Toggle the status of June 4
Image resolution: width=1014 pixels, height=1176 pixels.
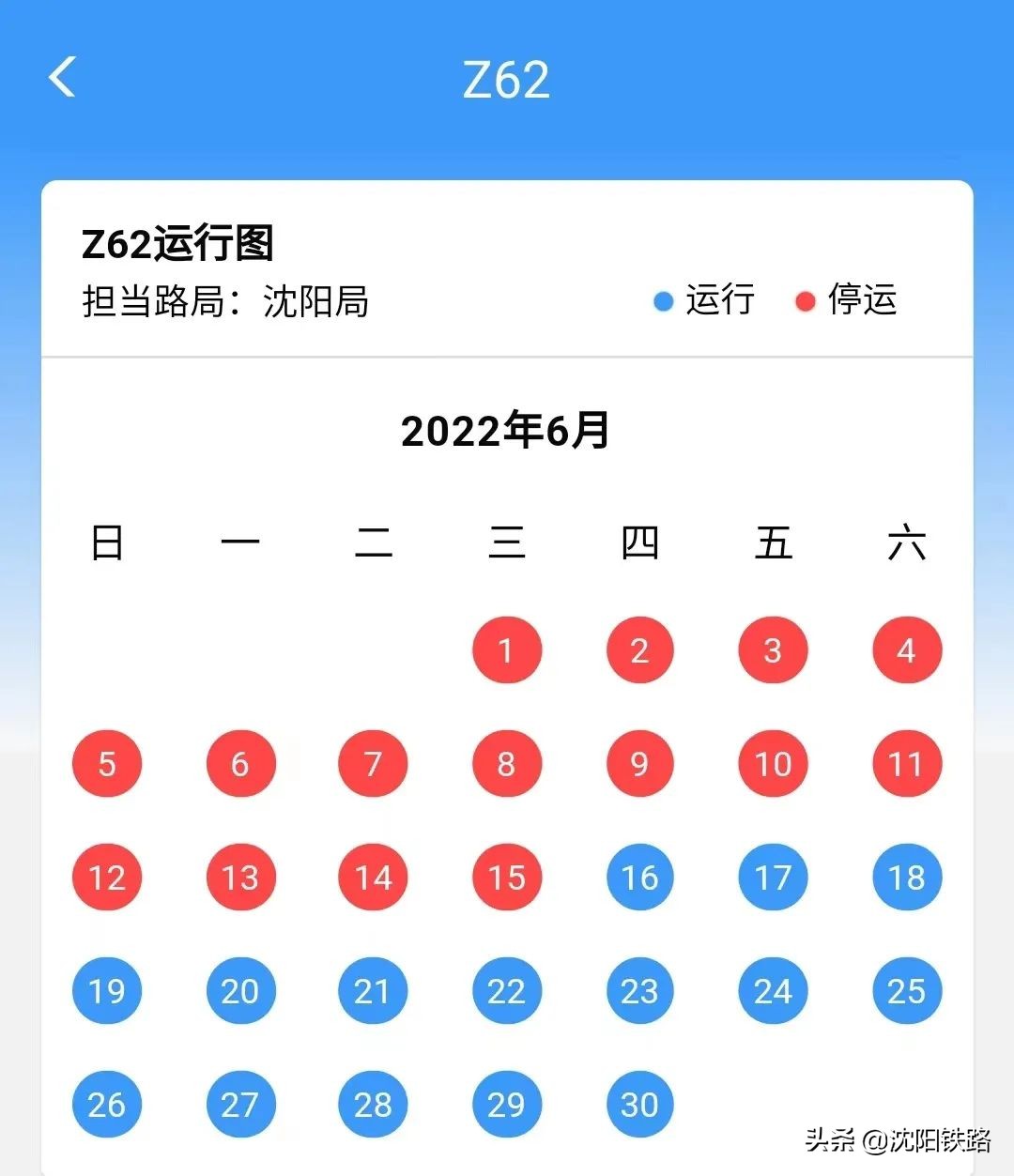[906, 649]
